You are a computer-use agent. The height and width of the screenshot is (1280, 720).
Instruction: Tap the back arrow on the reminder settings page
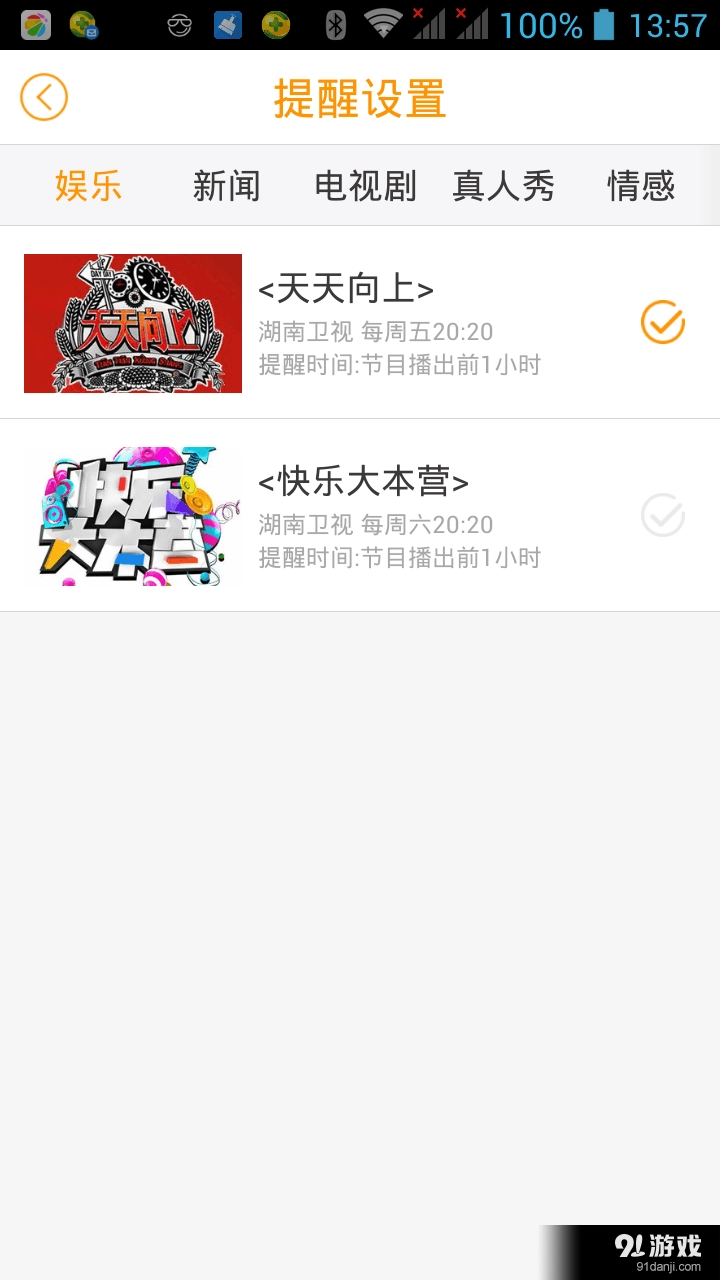click(42, 97)
